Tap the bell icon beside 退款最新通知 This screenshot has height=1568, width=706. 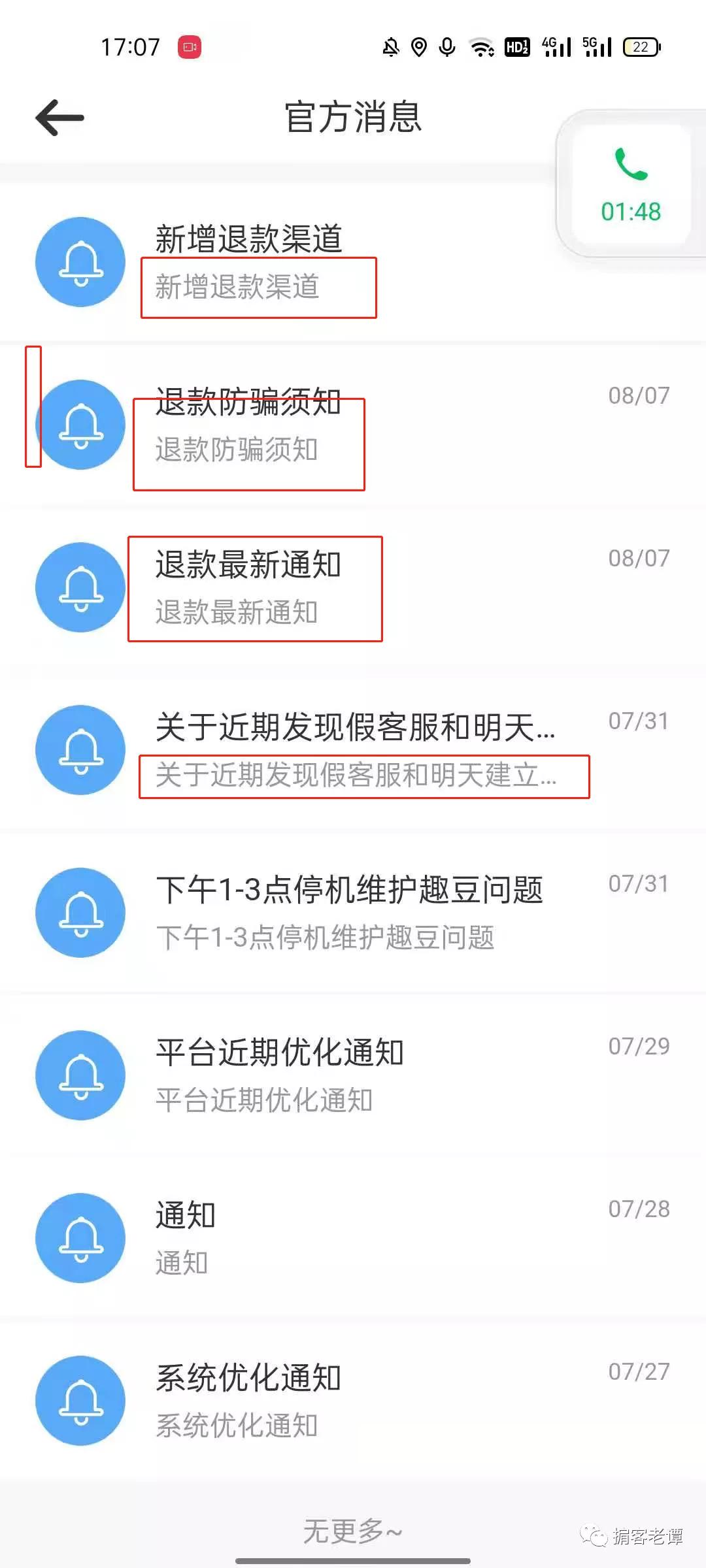[80, 587]
